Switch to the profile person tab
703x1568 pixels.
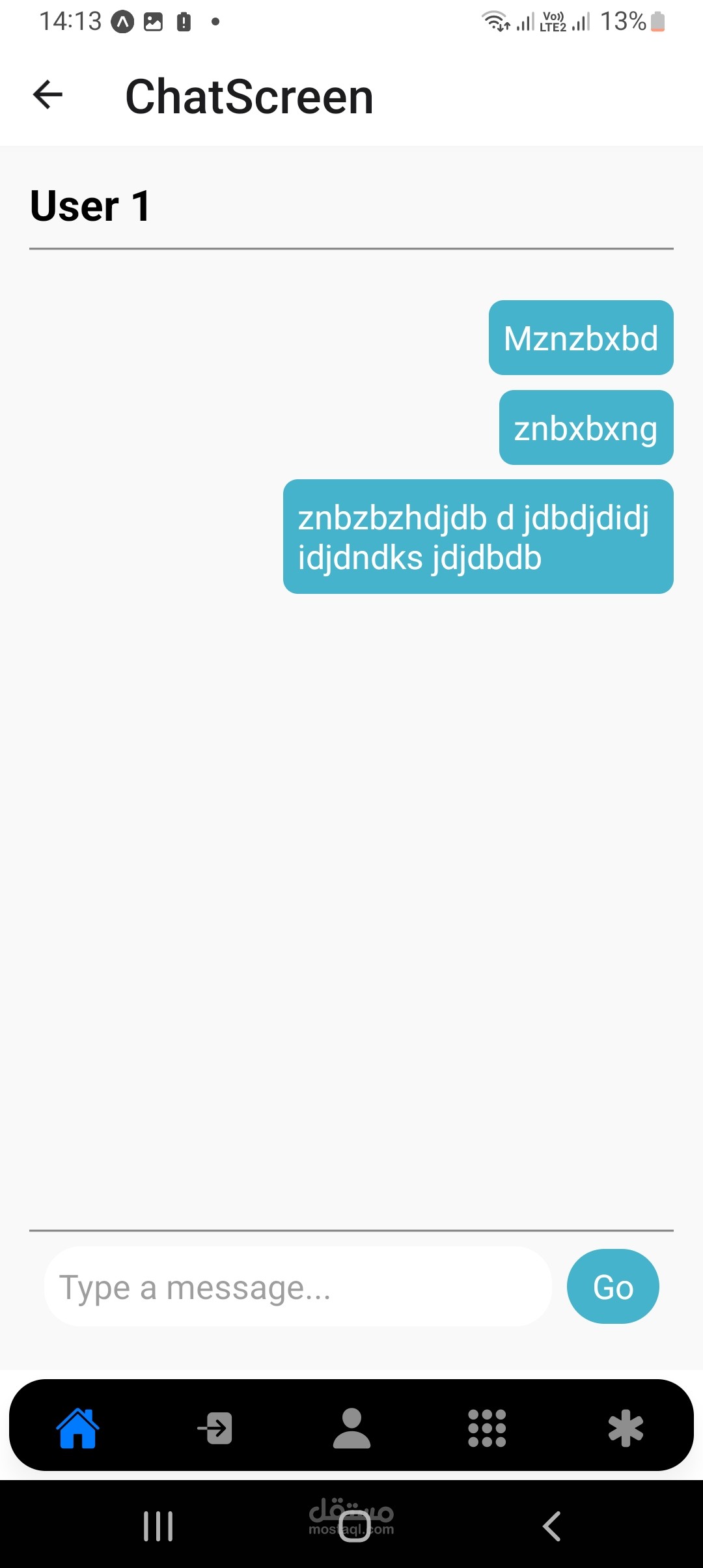pos(351,1428)
